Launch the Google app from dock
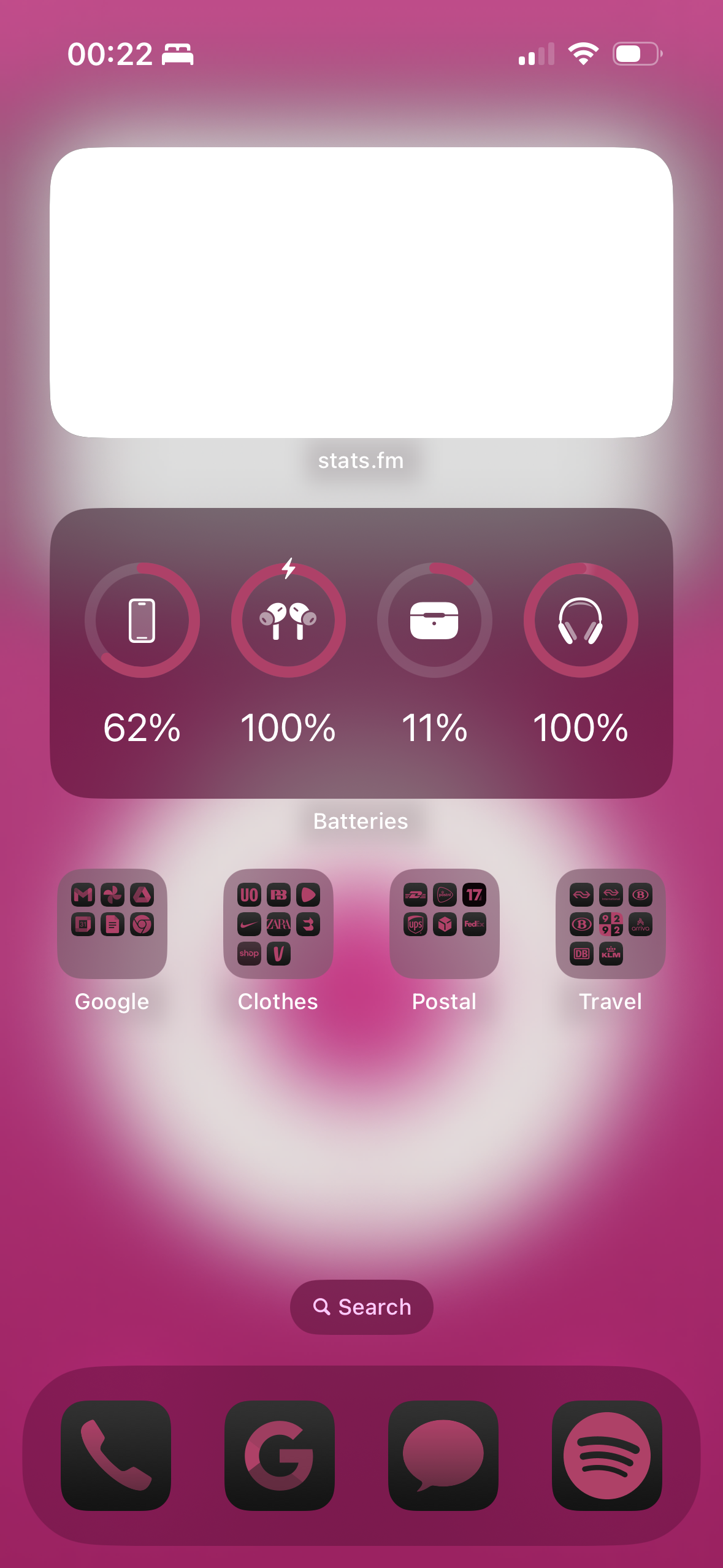 click(x=280, y=1455)
